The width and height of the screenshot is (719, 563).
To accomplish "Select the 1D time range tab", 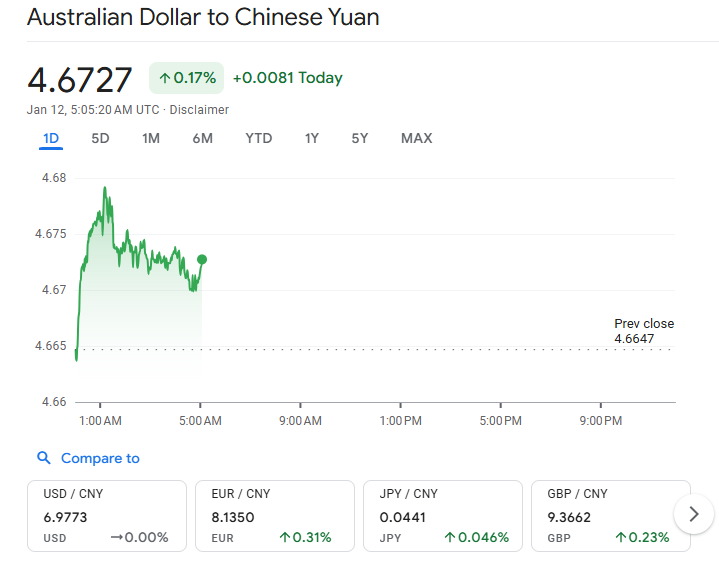I will pos(51,138).
